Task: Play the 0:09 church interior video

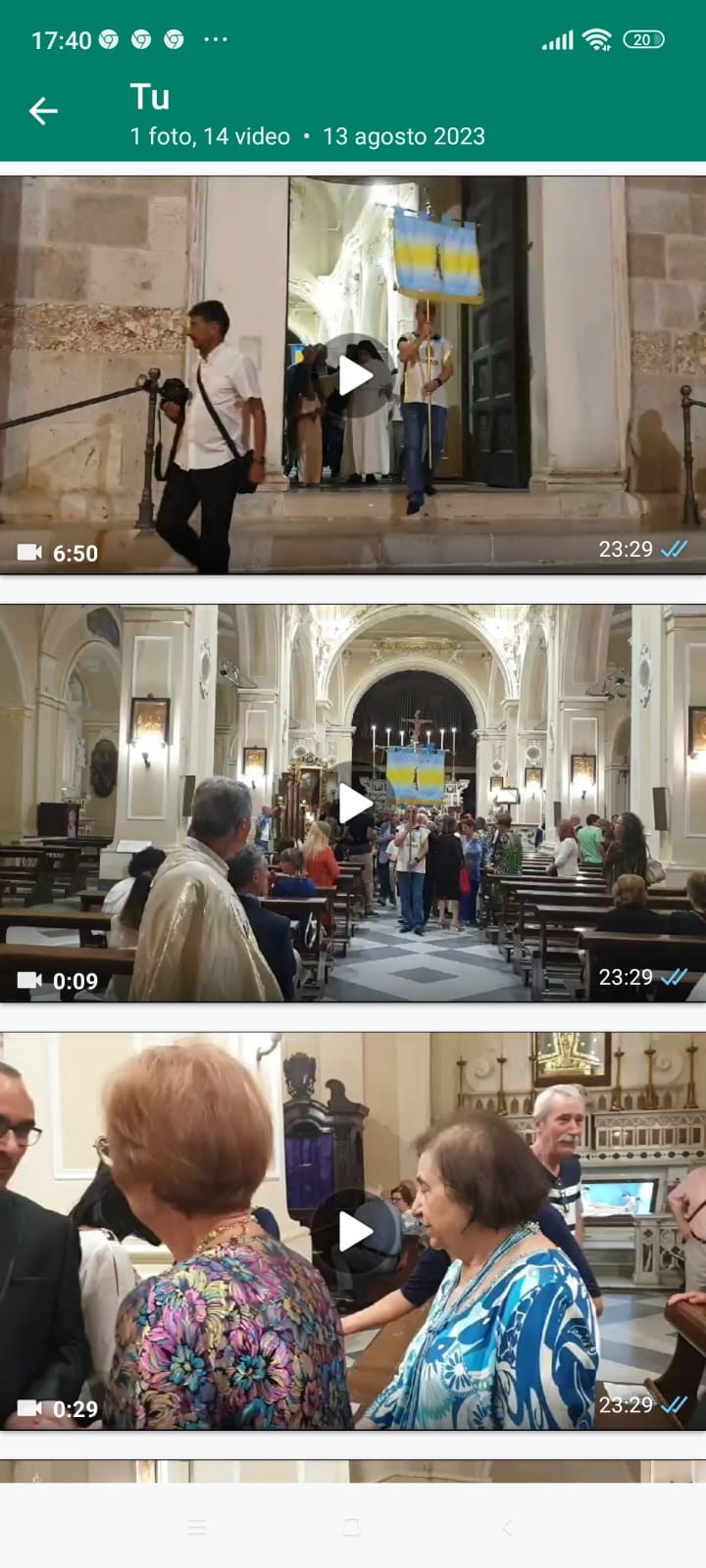Action: (353, 804)
